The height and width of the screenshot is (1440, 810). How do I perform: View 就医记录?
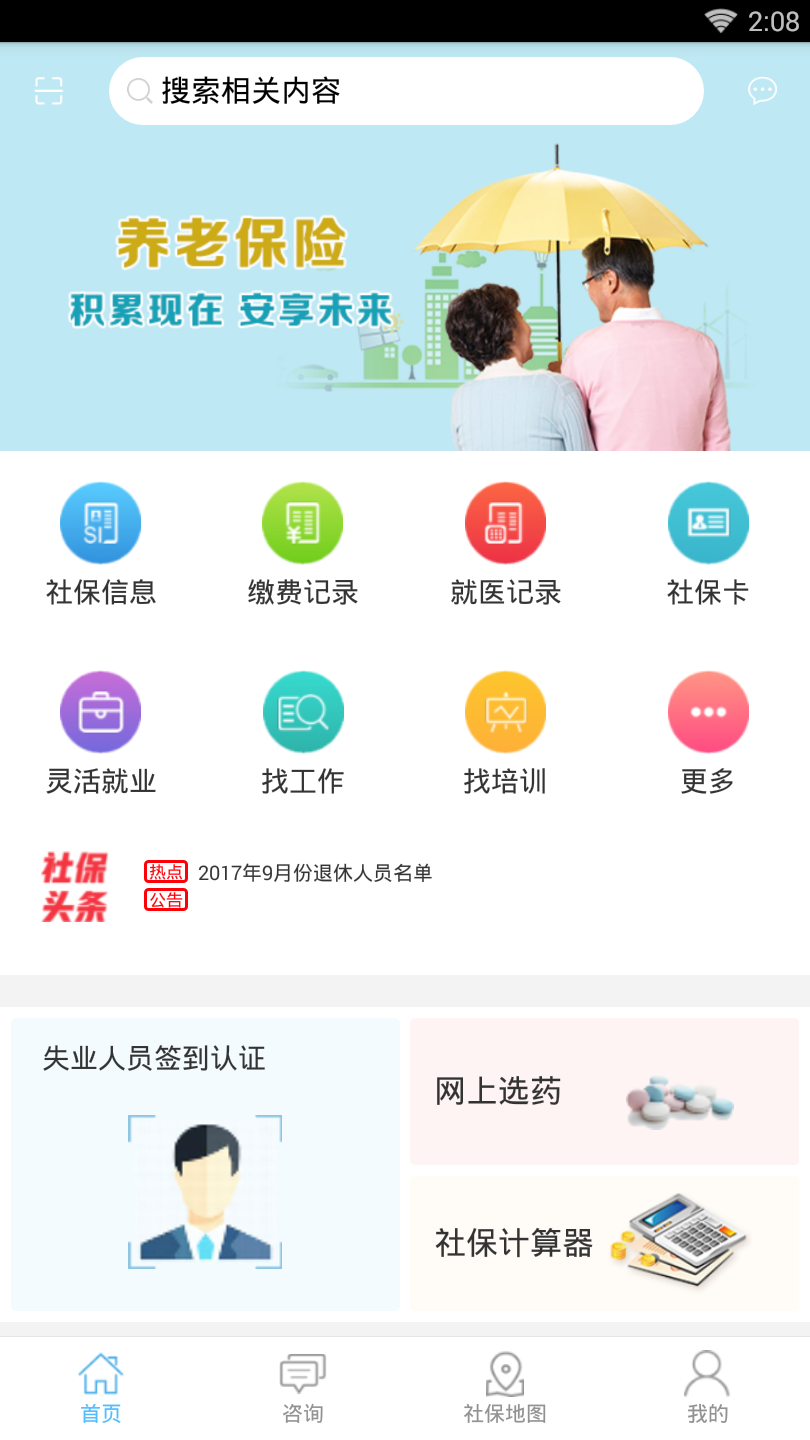(x=505, y=545)
